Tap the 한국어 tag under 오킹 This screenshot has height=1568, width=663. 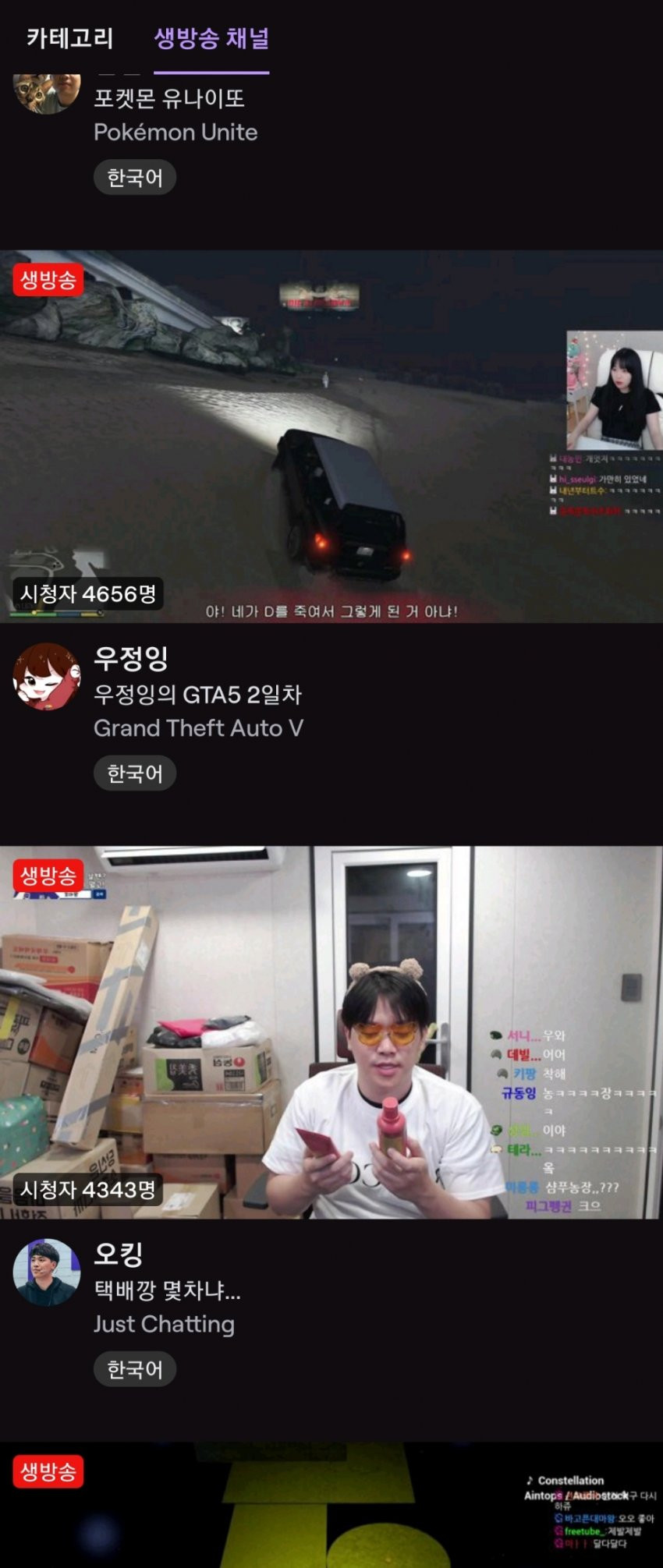click(135, 1369)
